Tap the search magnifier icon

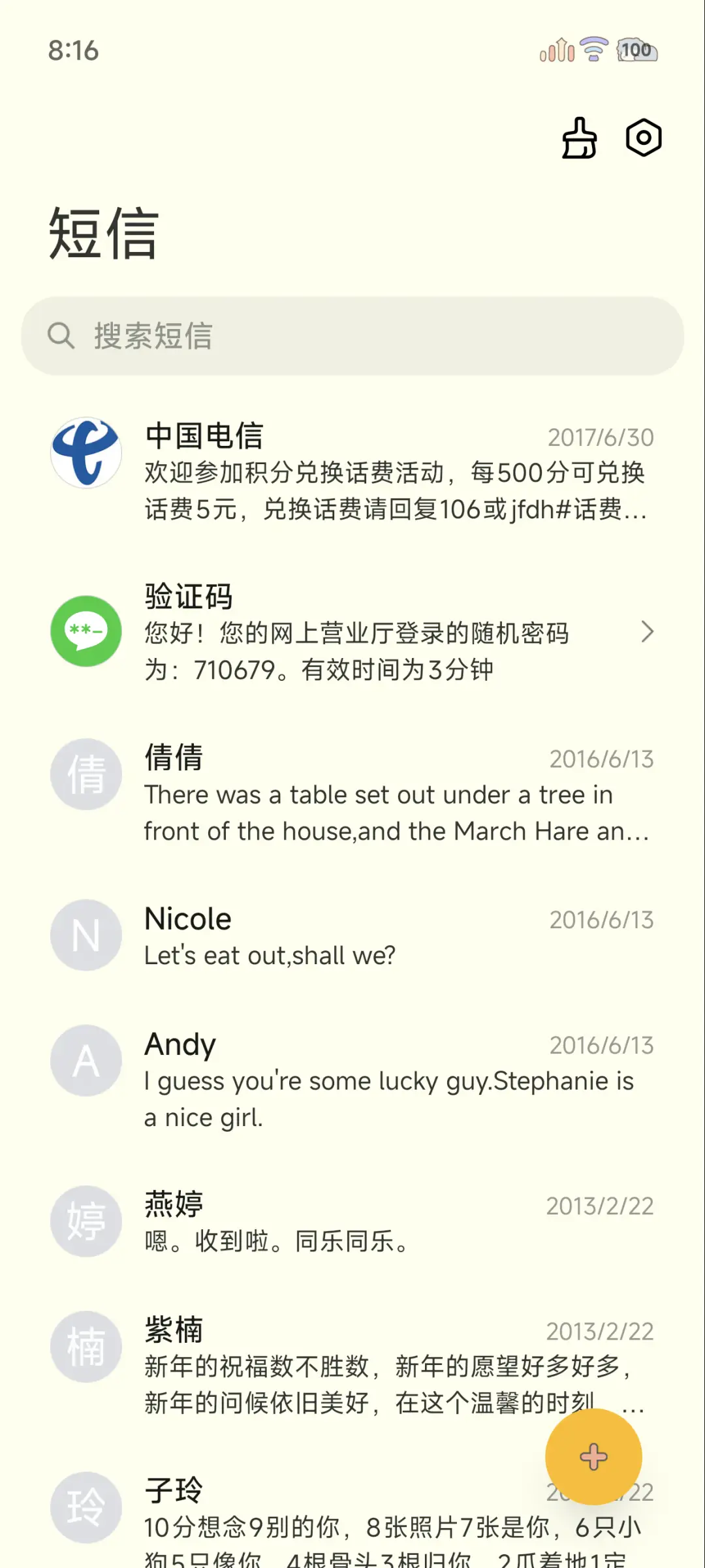[x=61, y=336]
